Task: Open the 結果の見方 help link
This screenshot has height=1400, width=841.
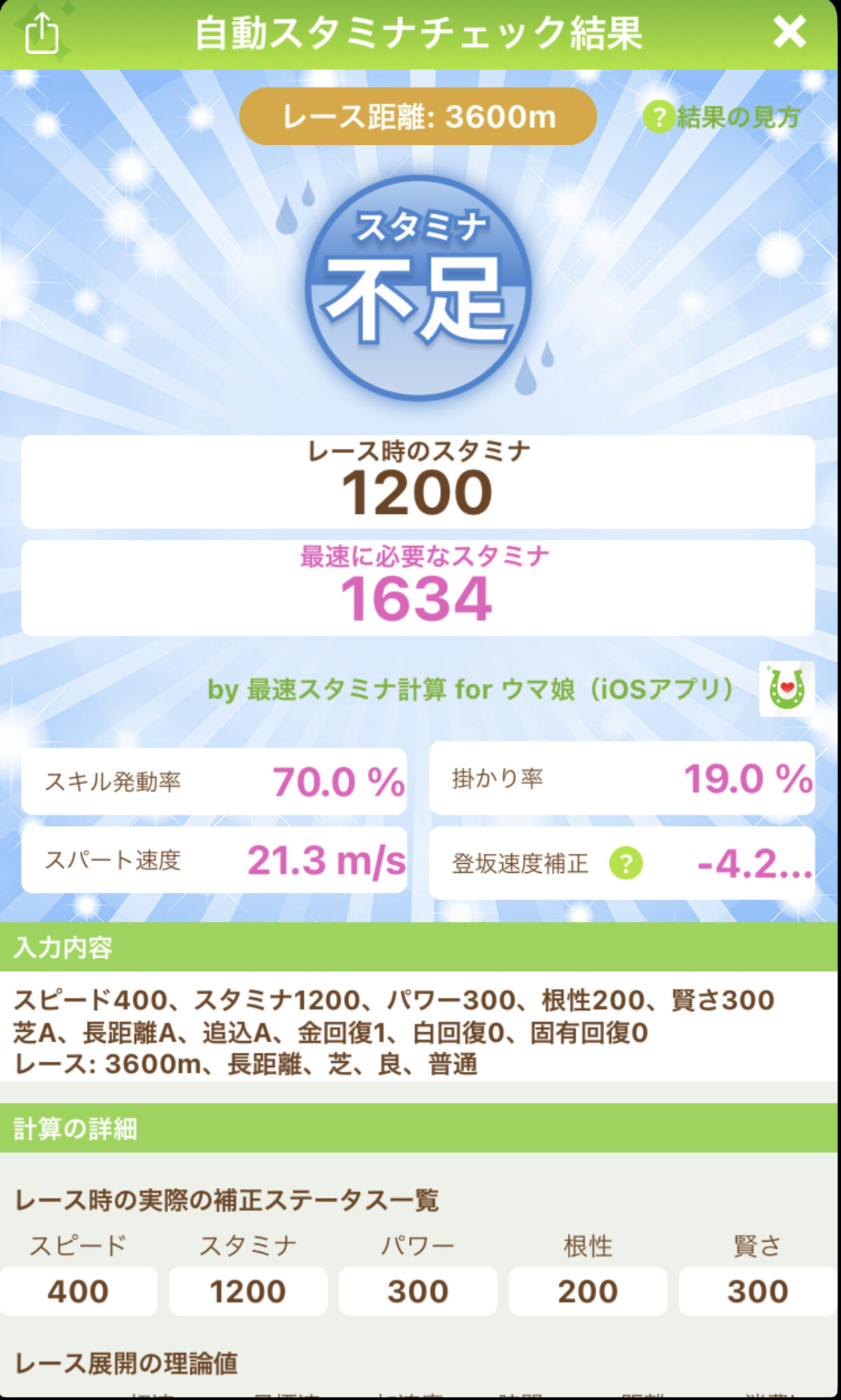Action: tap(722, 118)
